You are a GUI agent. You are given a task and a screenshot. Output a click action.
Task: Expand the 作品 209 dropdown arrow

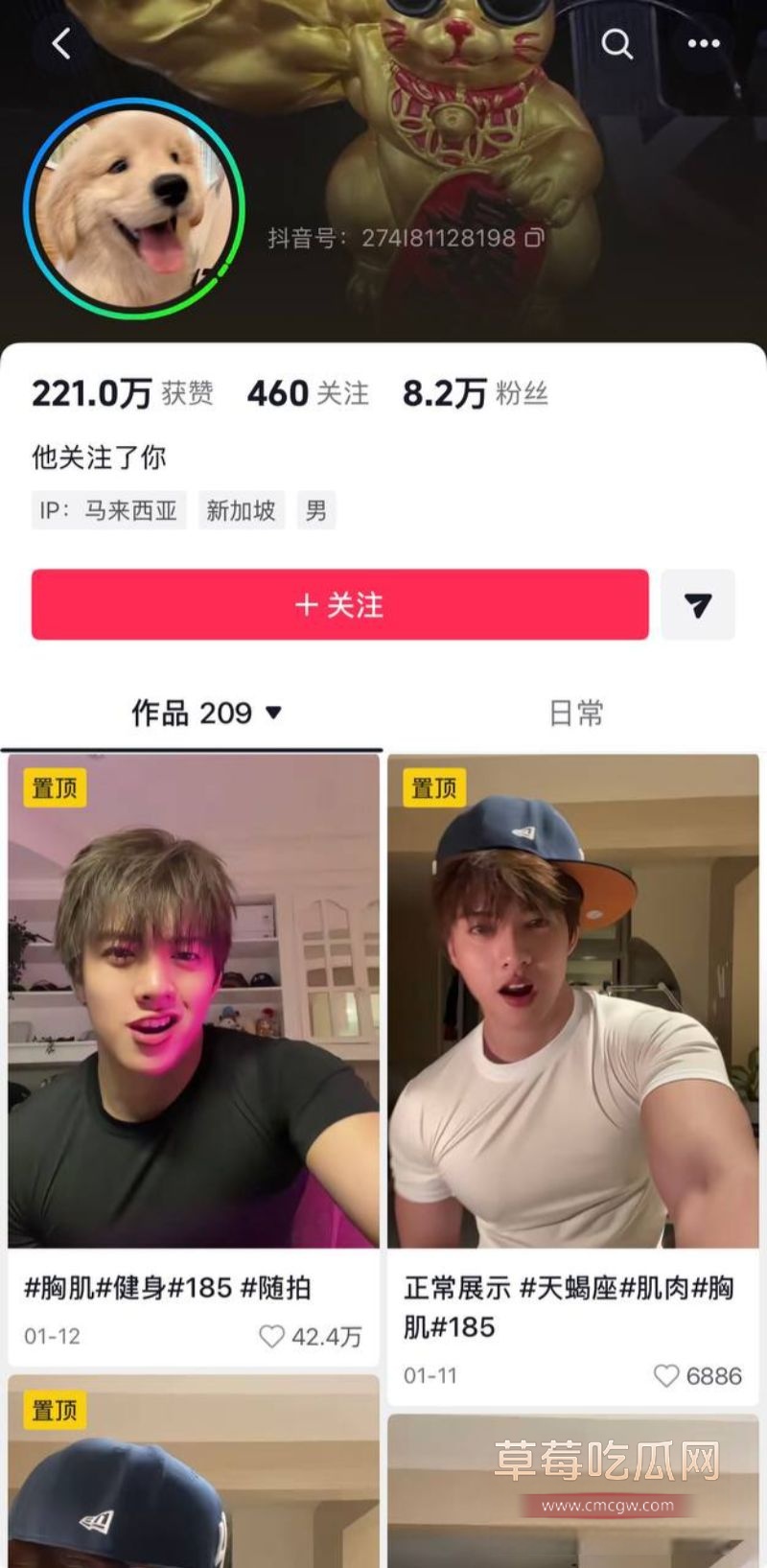271,714
